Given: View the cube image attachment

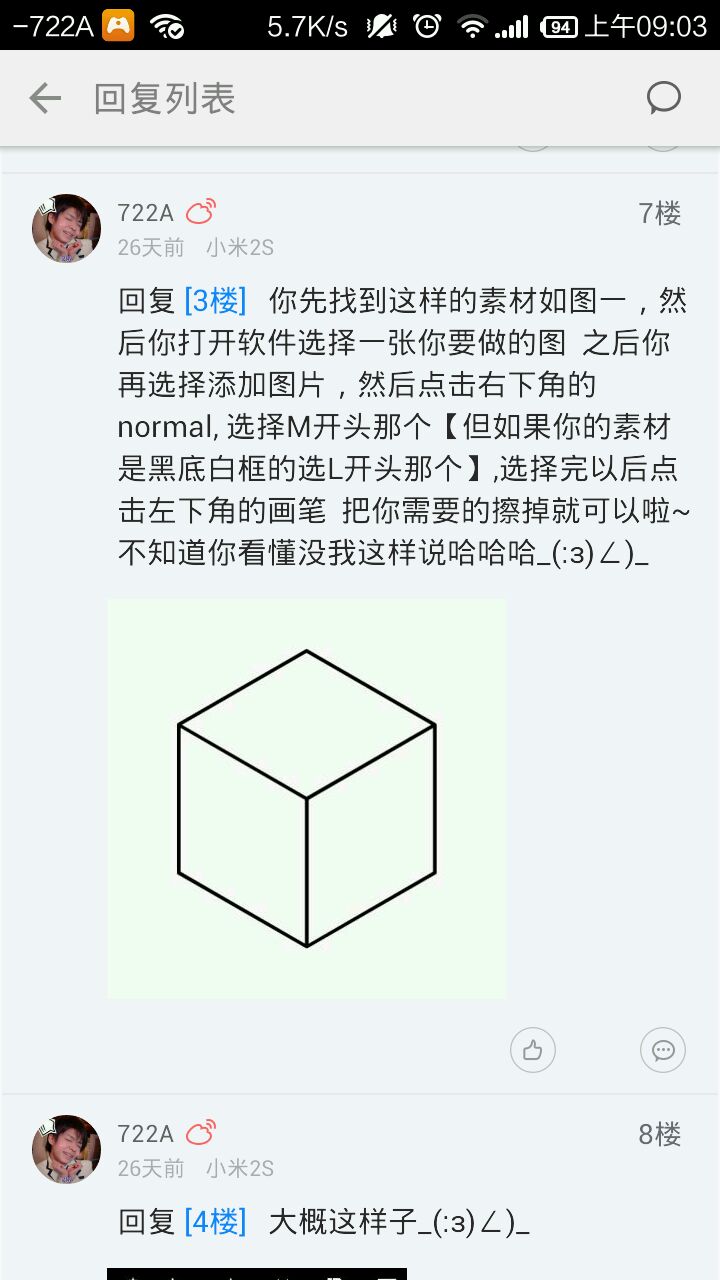Looking at the screenshot, I should (x=307, y=798).
